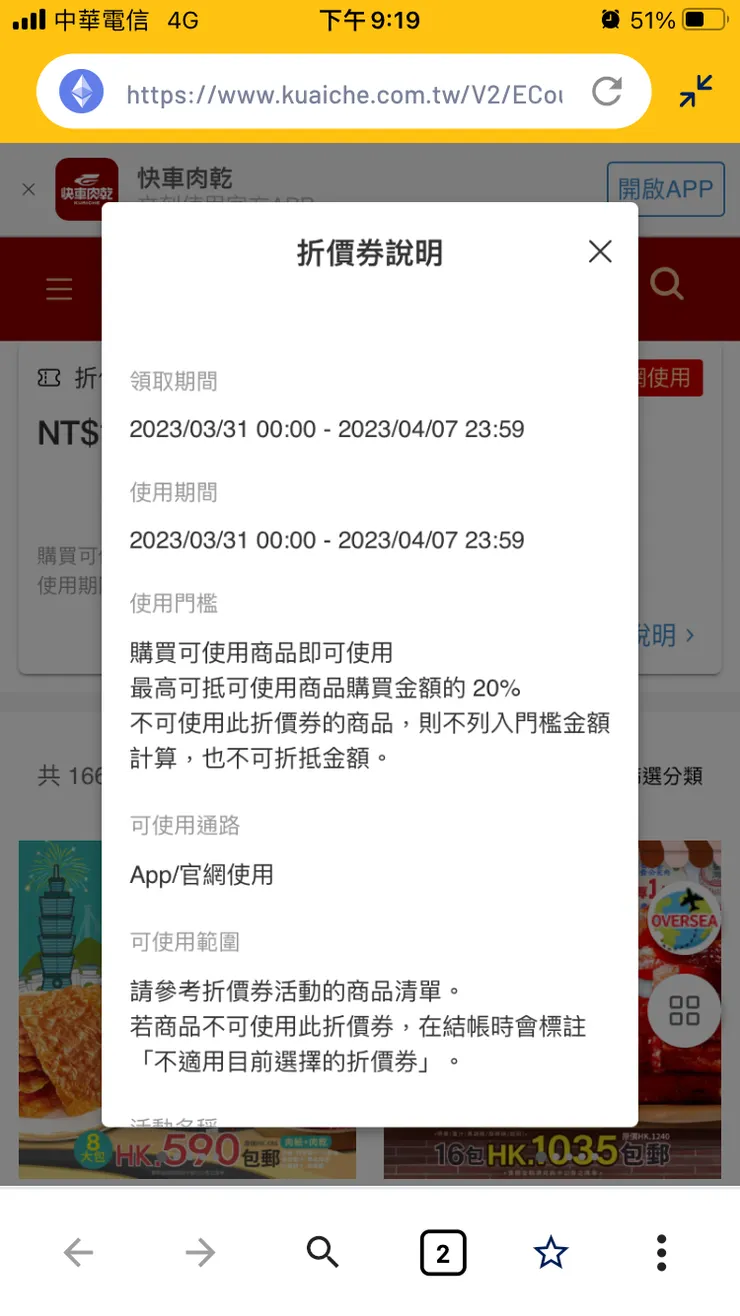The image size is (740, 1316).
Task: View open tabs via the tab counter
Action: (x=443, y=1251)
